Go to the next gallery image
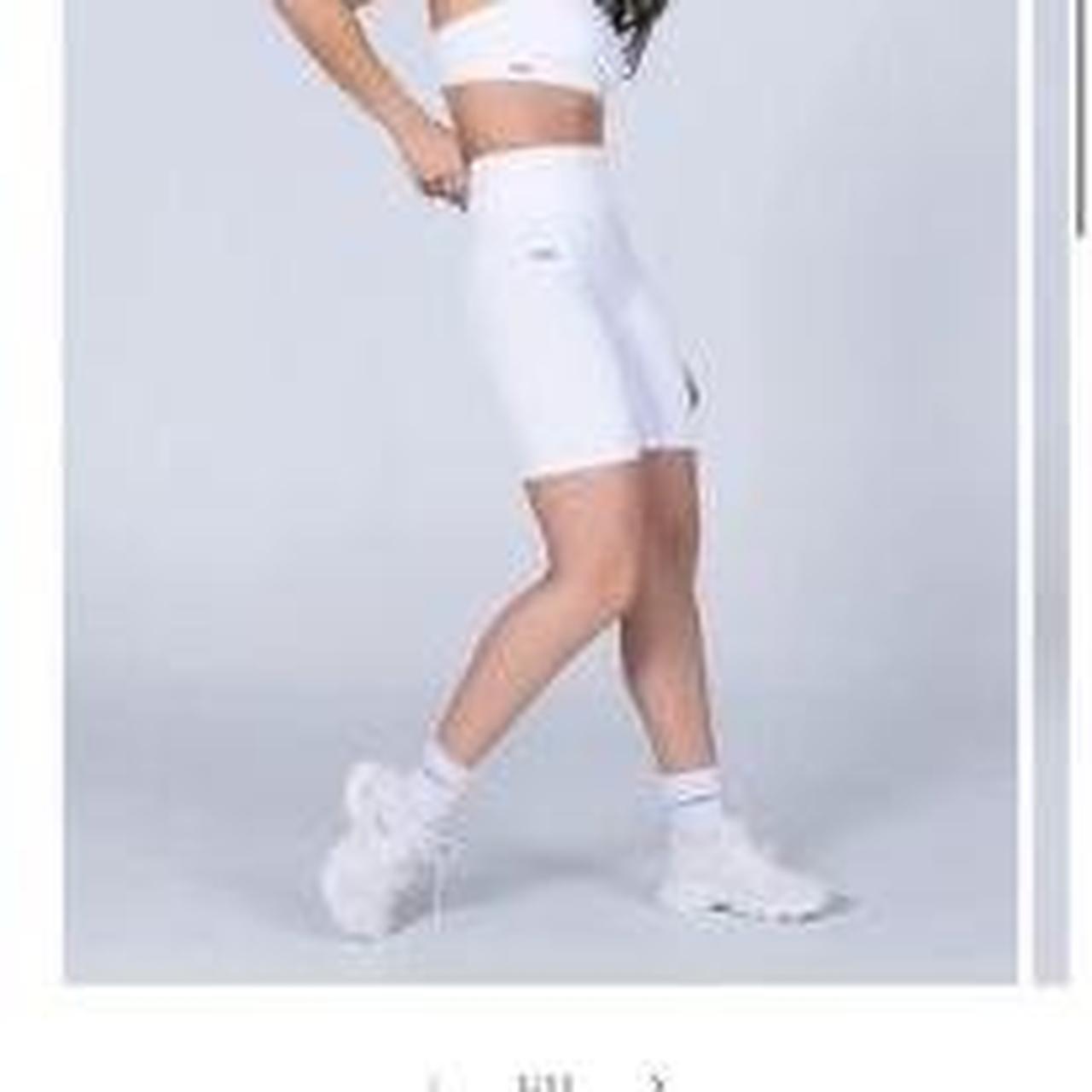The height and width of the screenshot is (1092, 1092). tap(656, 1082)
